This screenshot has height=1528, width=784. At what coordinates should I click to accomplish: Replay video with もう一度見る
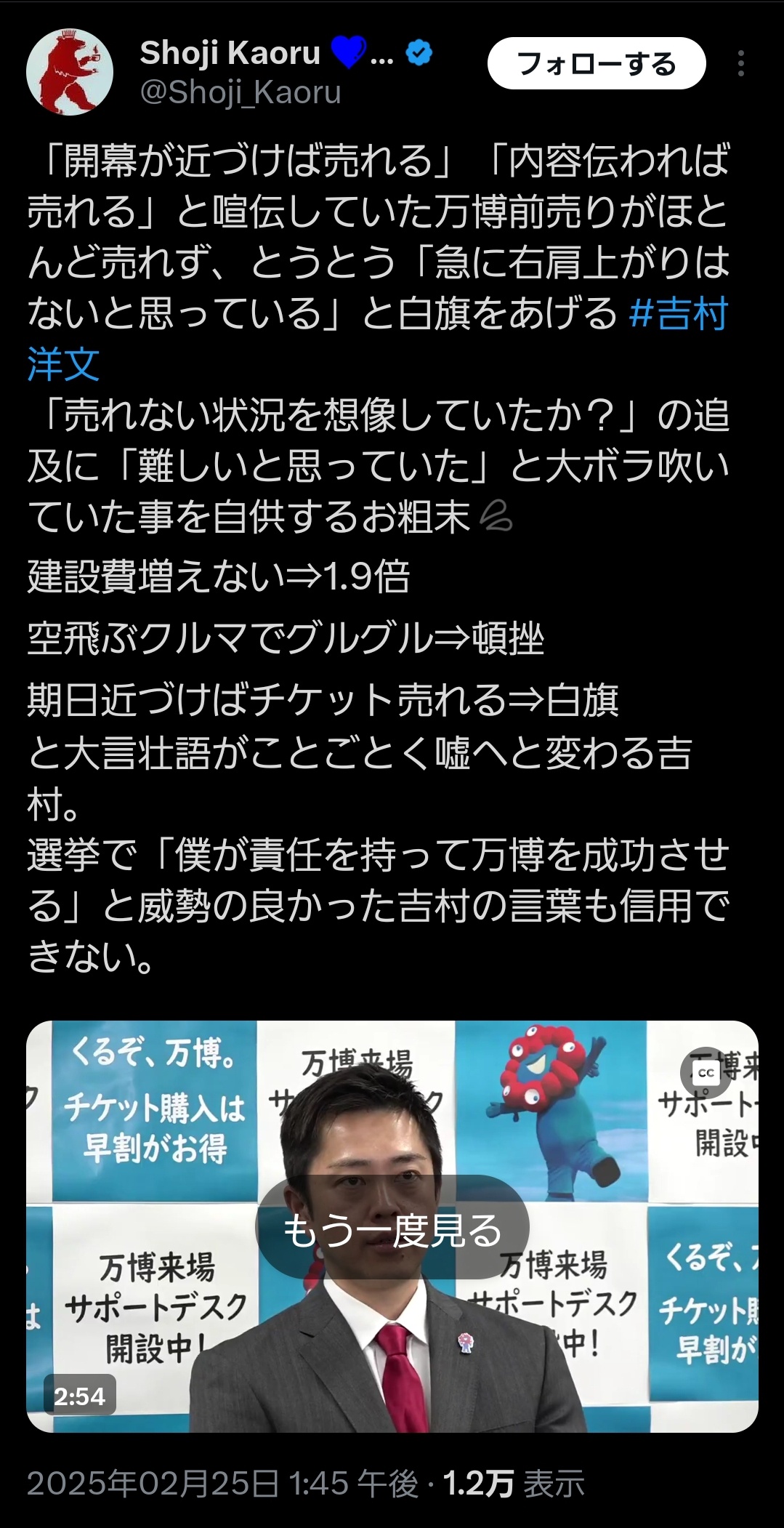pos(392,1231)
